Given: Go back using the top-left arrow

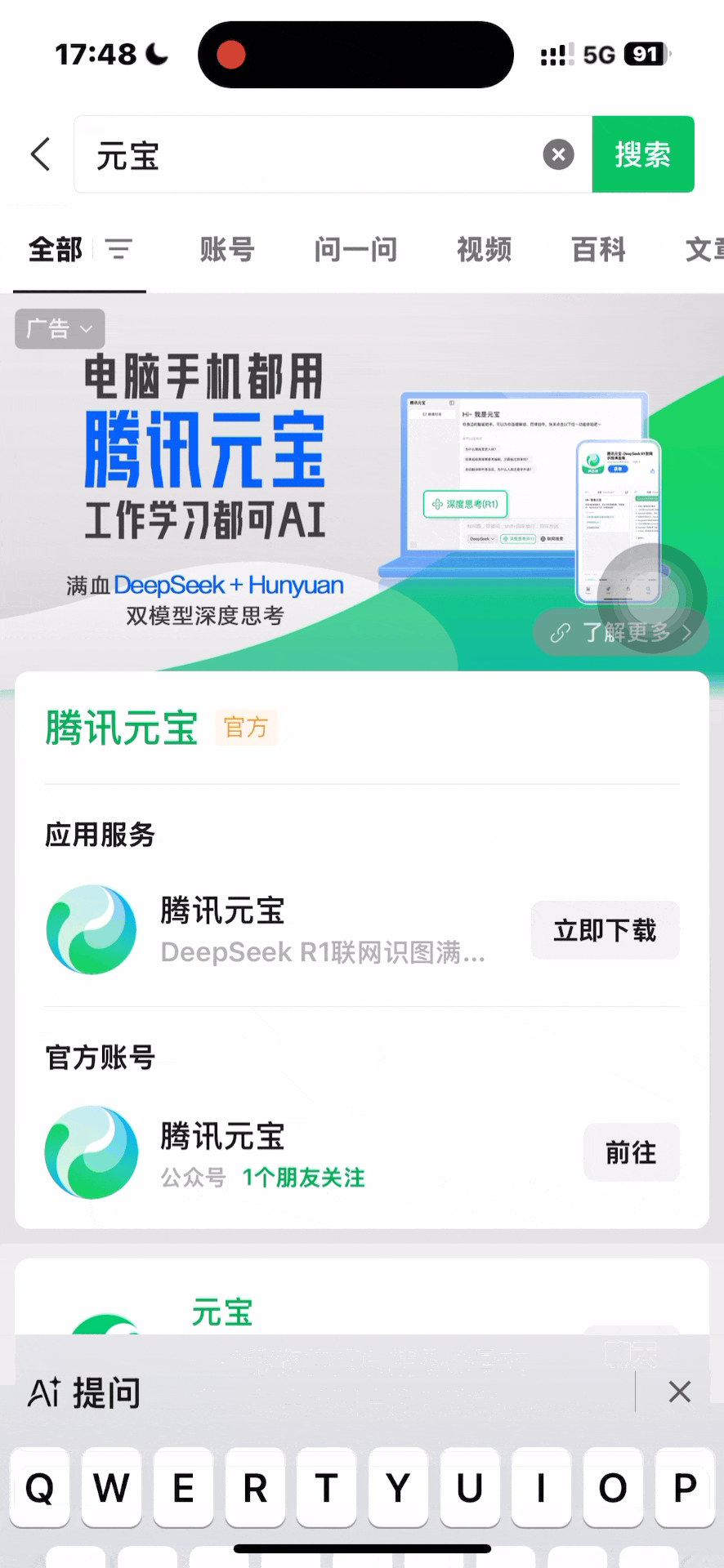Looking at the screenshot, I should (x=41, y=154).
